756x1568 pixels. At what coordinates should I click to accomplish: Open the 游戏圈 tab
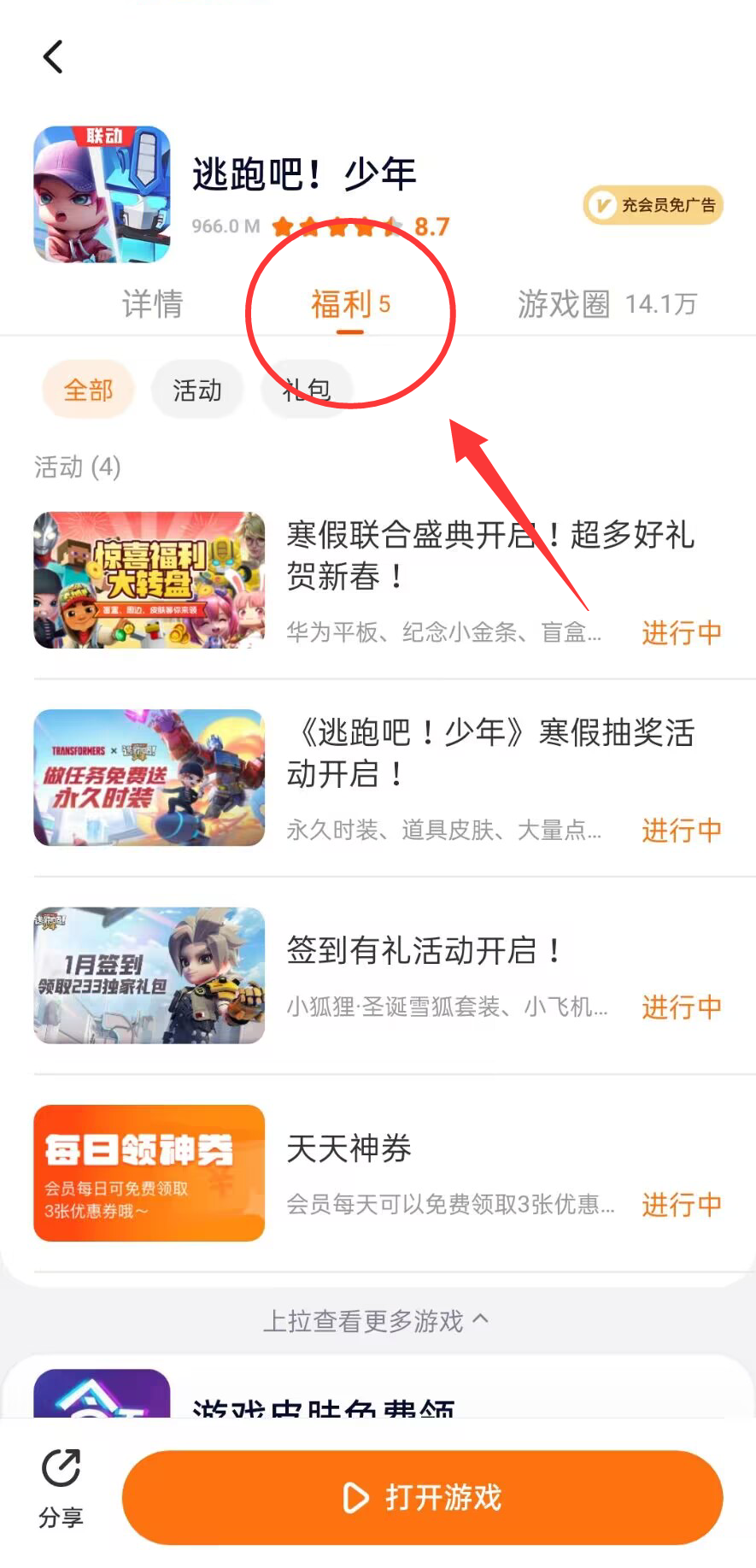[607, 304]
